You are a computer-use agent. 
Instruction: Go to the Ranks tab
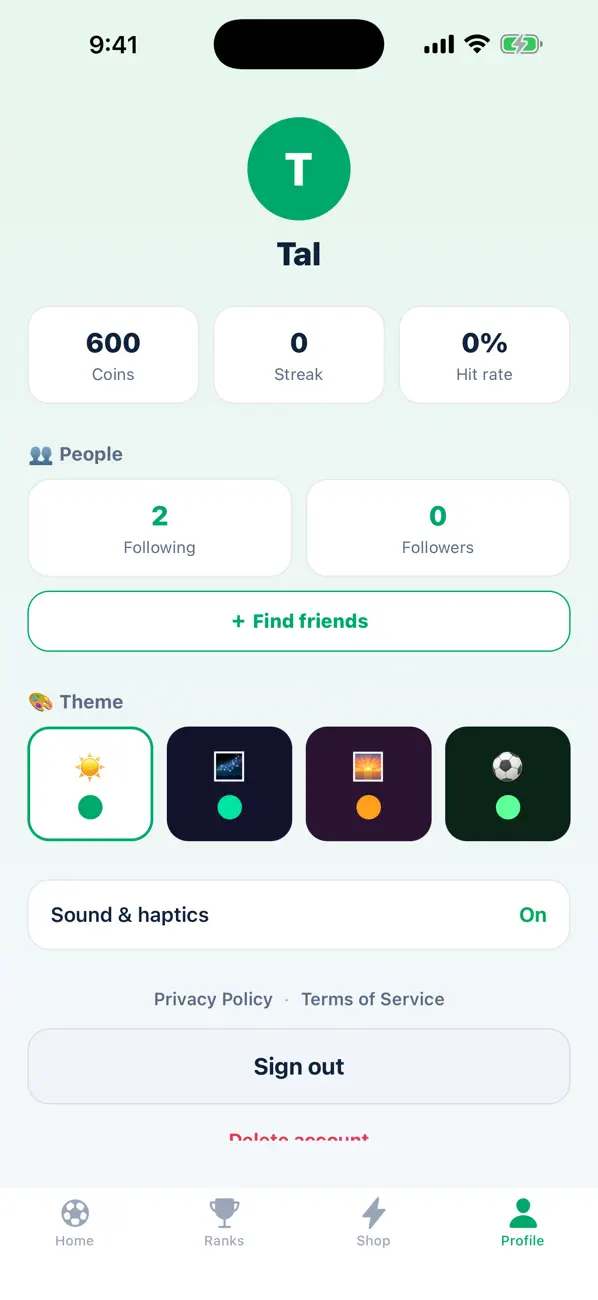coord(224,1224)
